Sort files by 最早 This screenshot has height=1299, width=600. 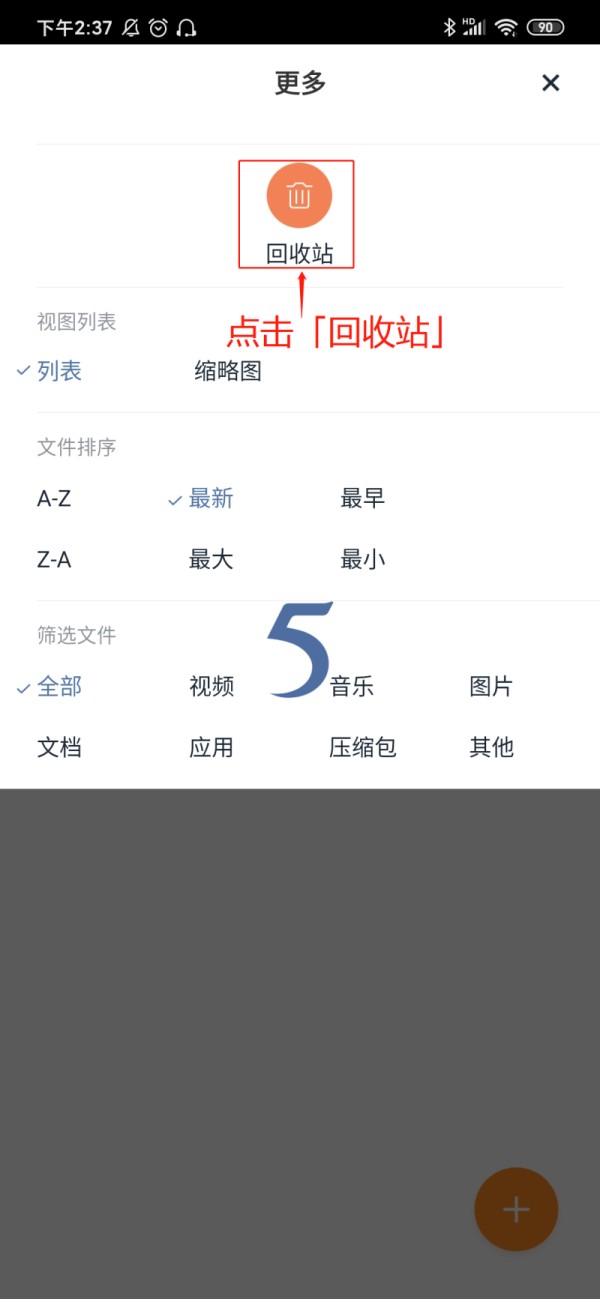362,498
